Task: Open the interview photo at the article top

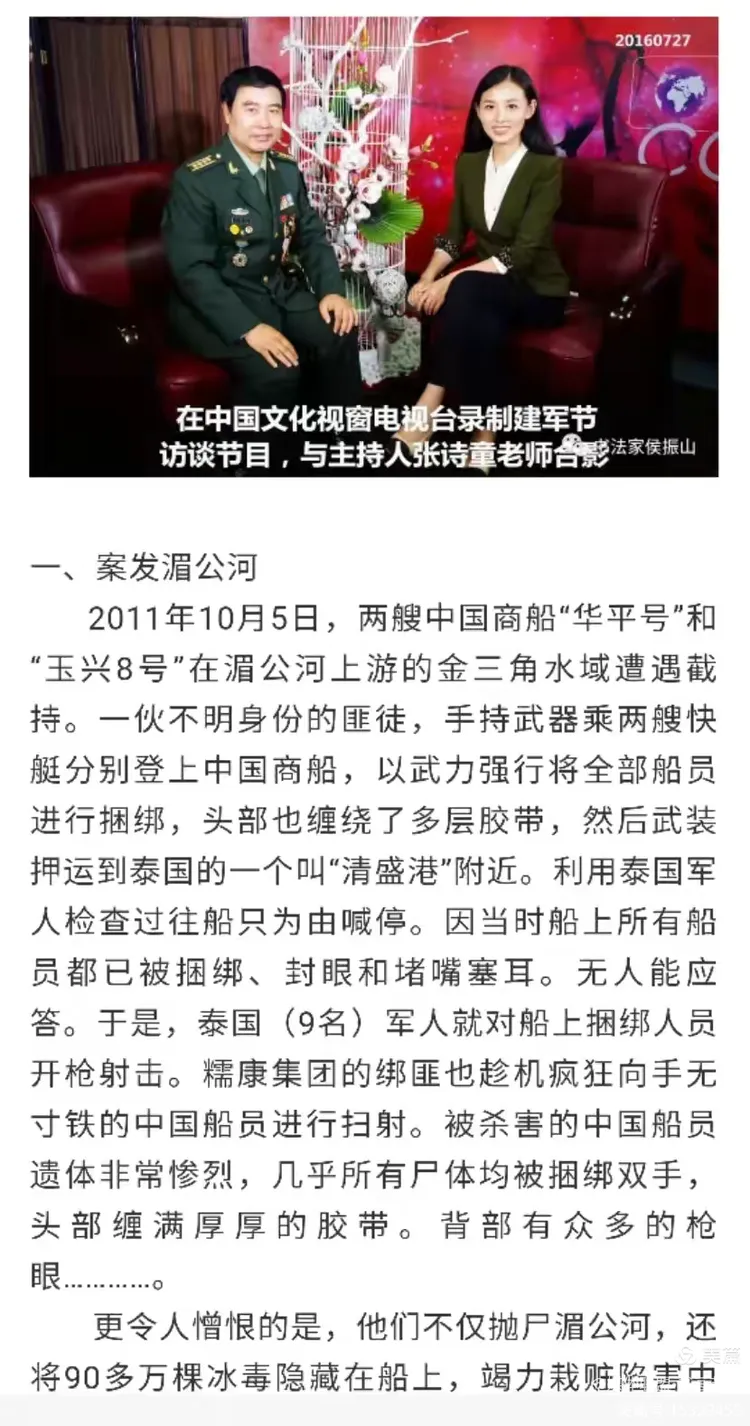Action: pyautogui.click(x=374, y=245)
